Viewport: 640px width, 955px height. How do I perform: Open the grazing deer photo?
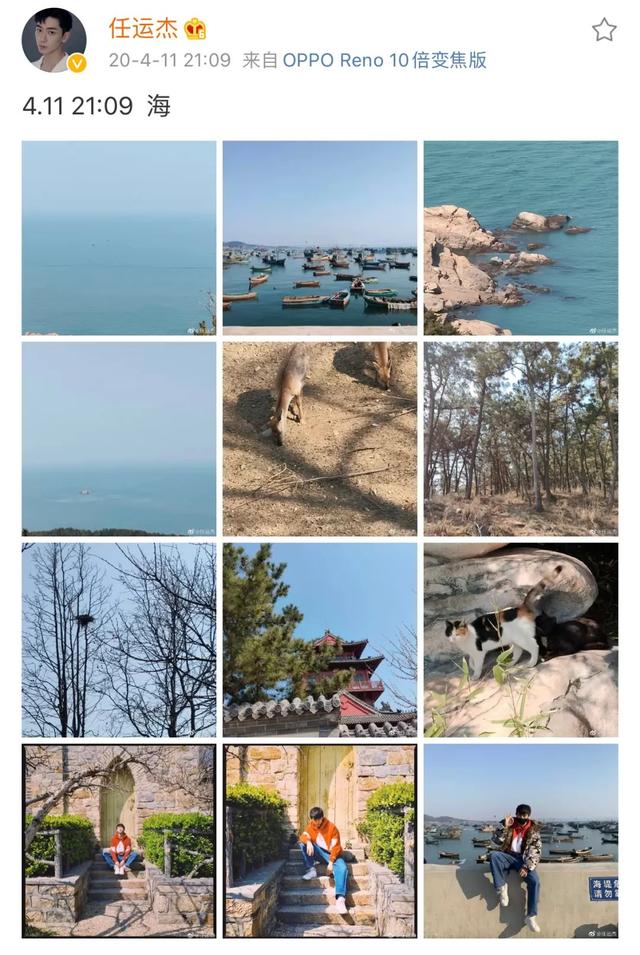tap(320, 439)
